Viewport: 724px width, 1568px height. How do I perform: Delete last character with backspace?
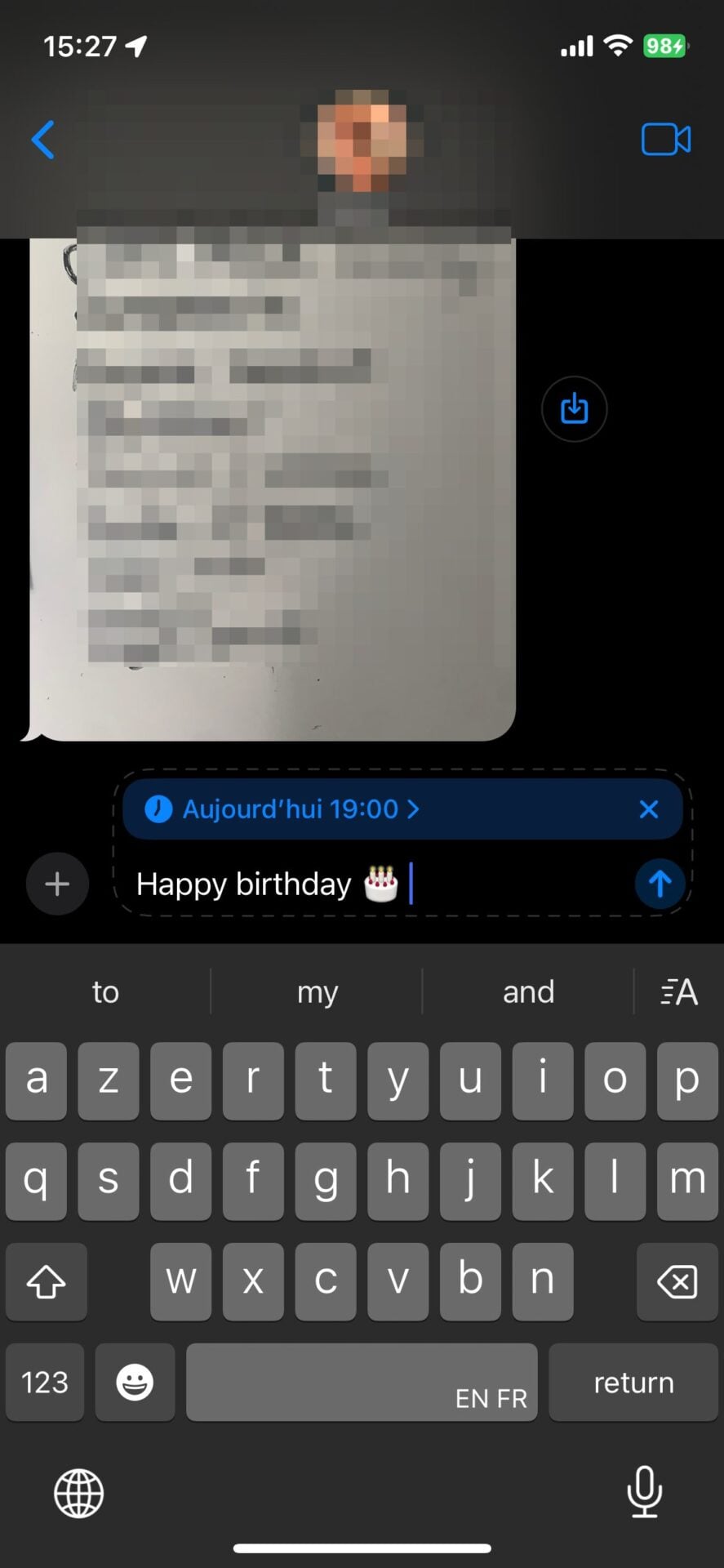pos(677,1282)
